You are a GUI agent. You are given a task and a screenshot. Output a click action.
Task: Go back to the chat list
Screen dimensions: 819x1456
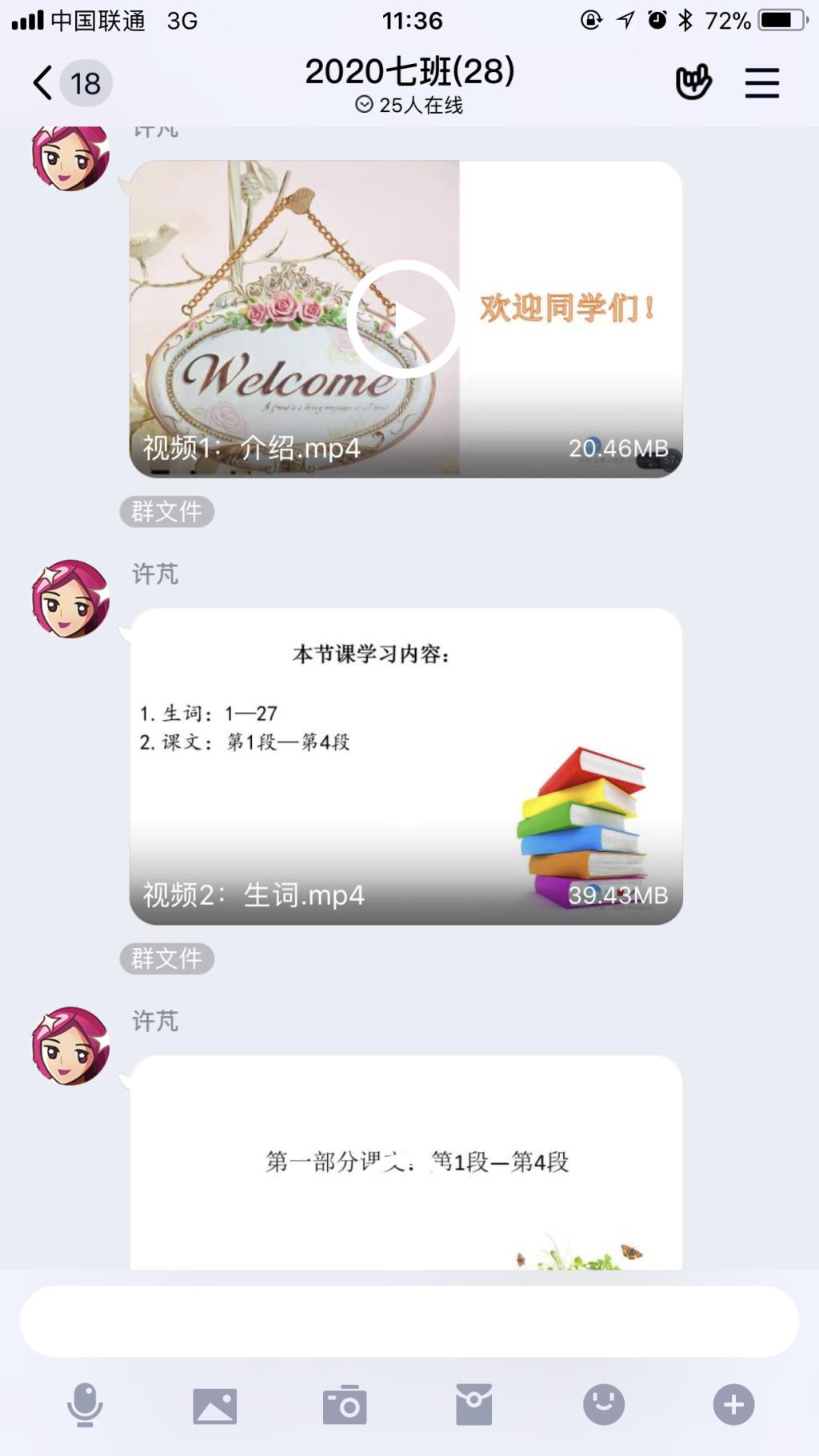click(x=44, y=83)
